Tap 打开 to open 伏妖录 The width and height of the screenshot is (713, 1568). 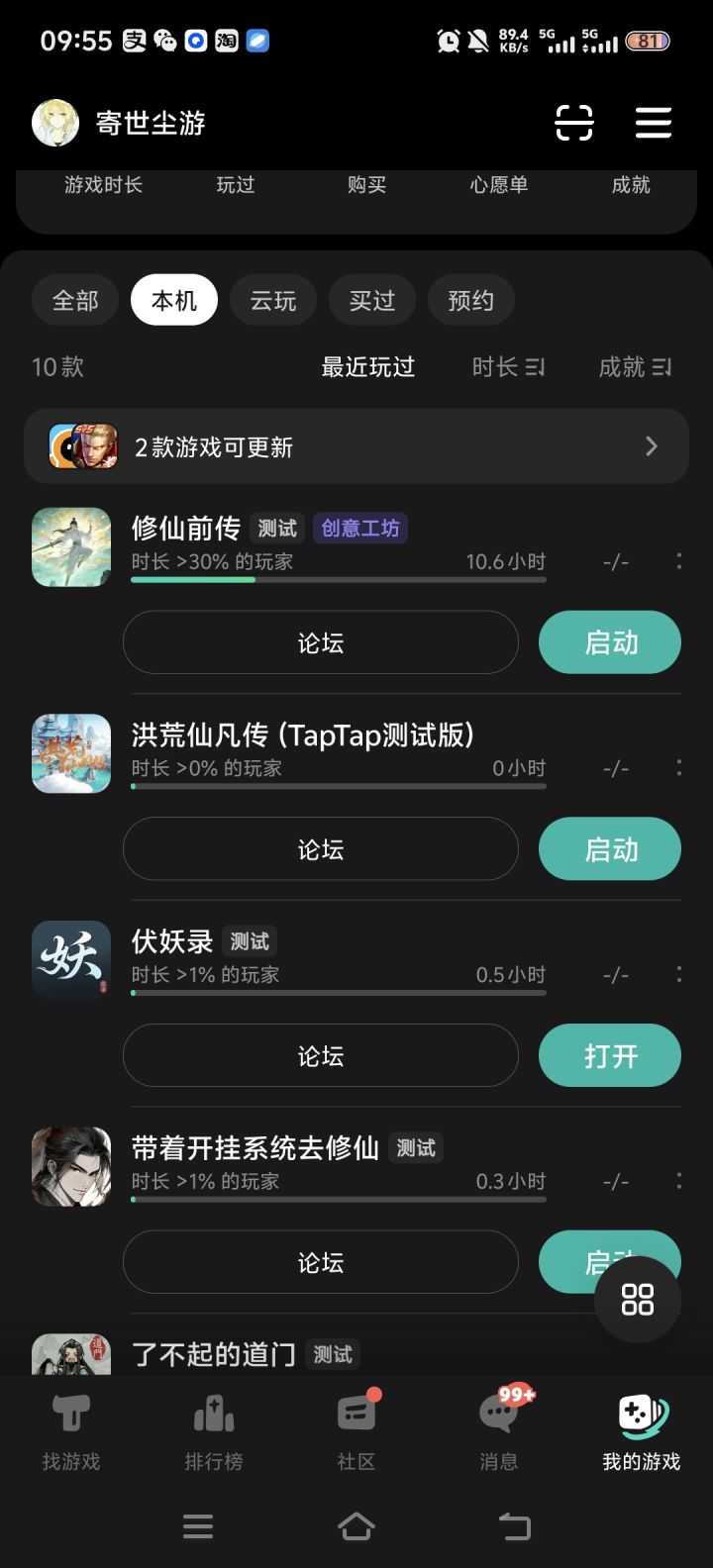(610, 1056)
